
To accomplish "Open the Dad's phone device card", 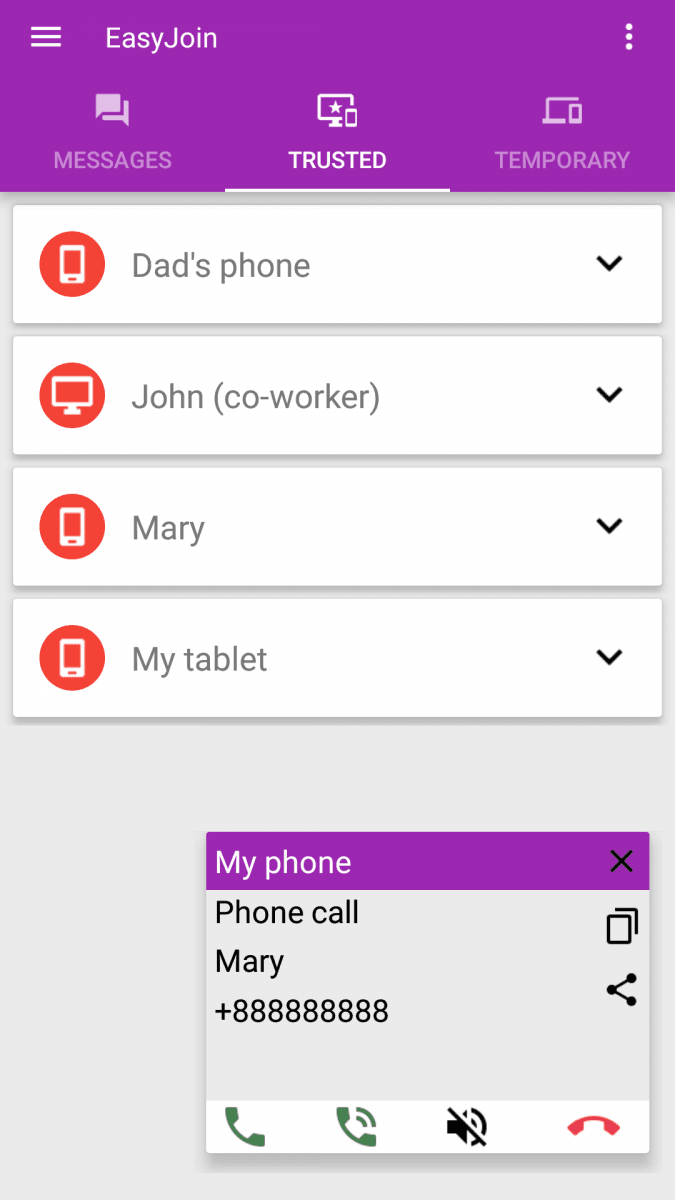I will [337, 265].
